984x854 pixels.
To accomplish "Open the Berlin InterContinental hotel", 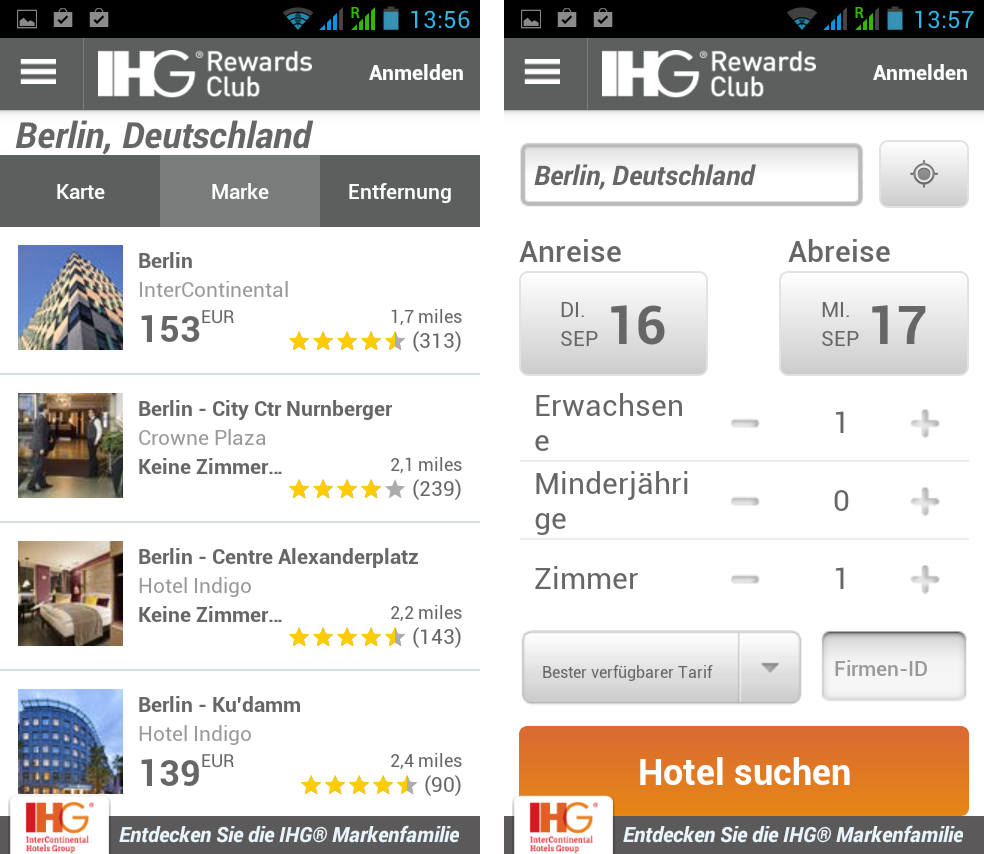I will (x=240, y=298).
